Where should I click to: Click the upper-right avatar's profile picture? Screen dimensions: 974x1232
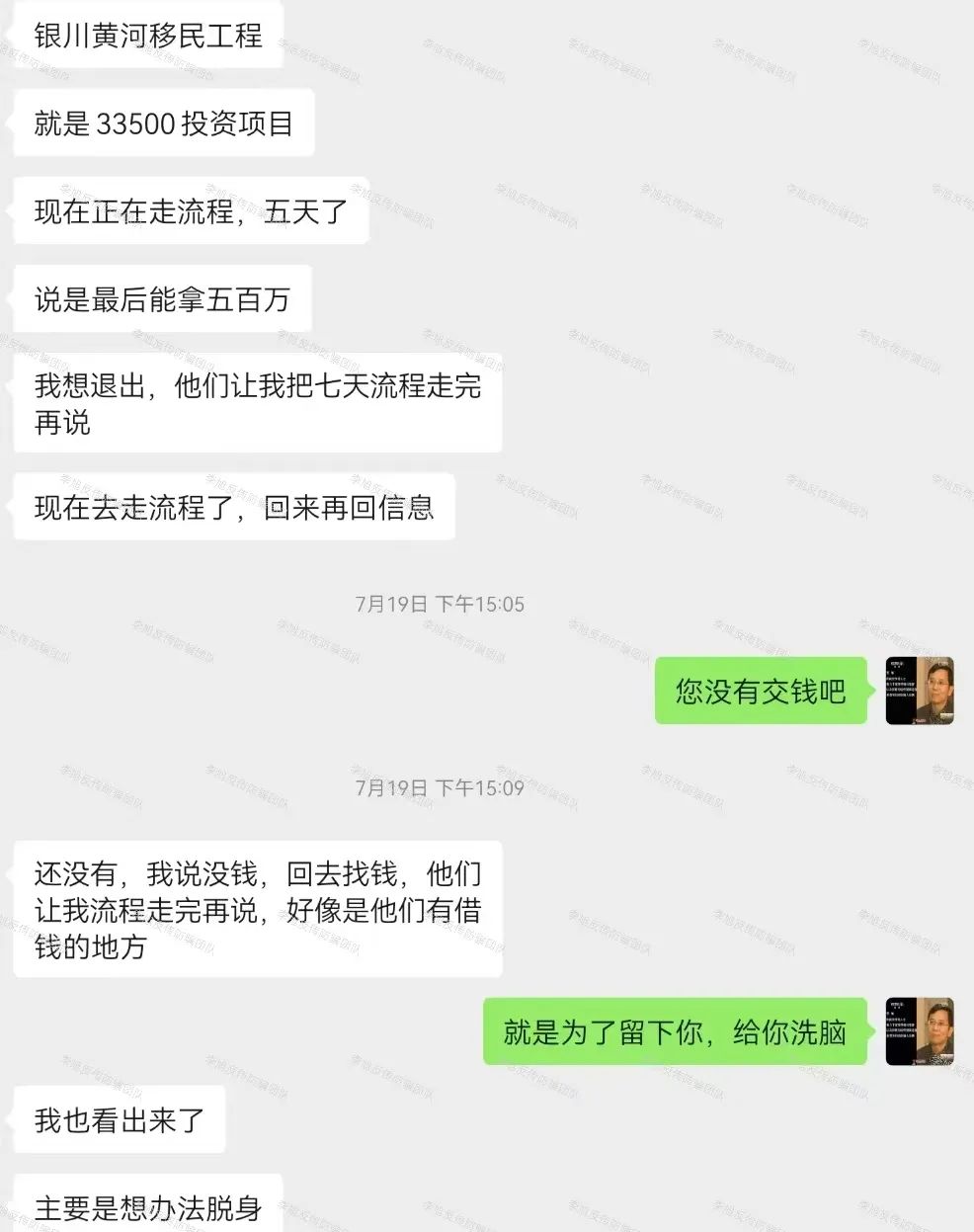(919, 692)
